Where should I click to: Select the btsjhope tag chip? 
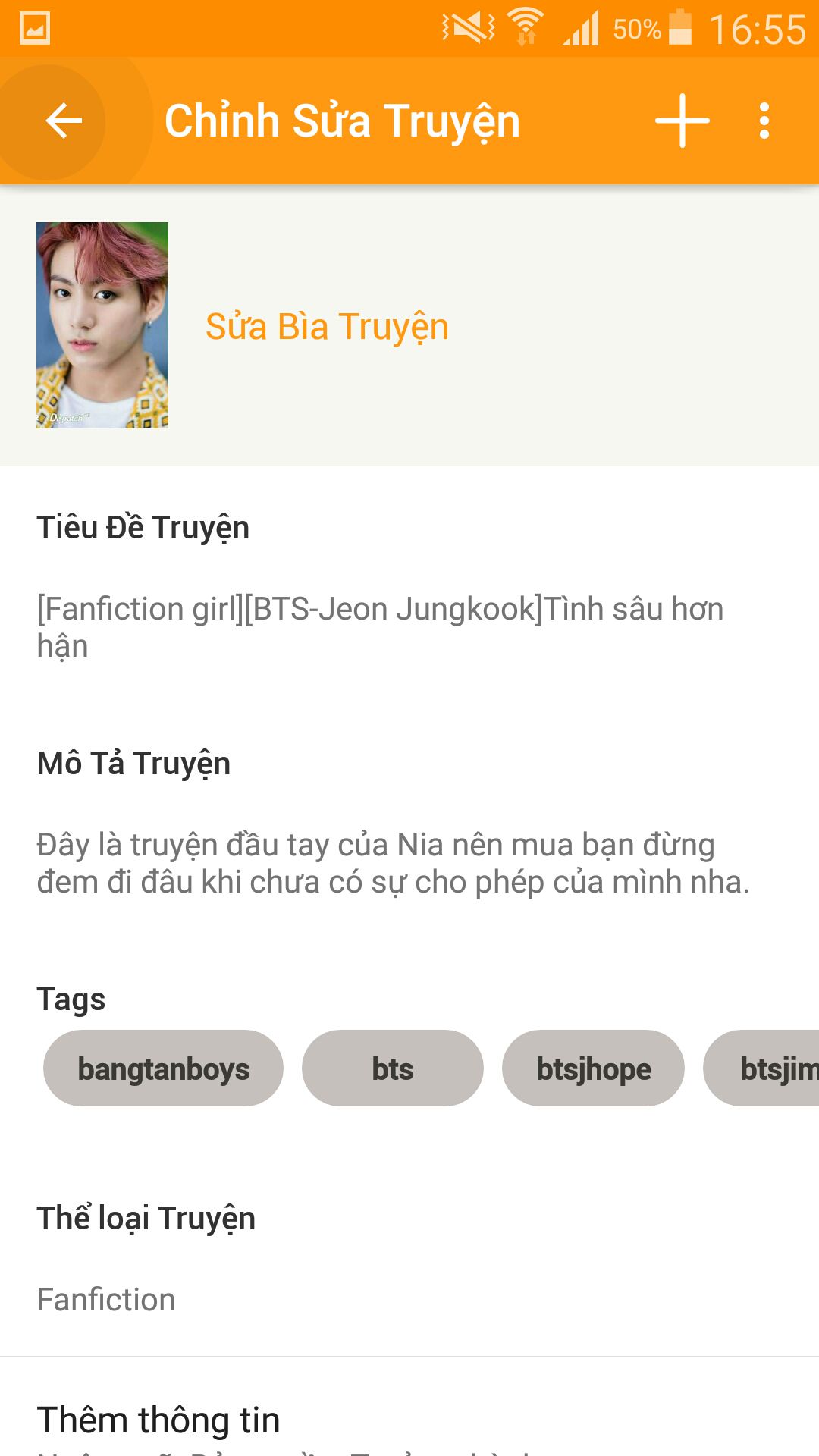pos(593,1068)
